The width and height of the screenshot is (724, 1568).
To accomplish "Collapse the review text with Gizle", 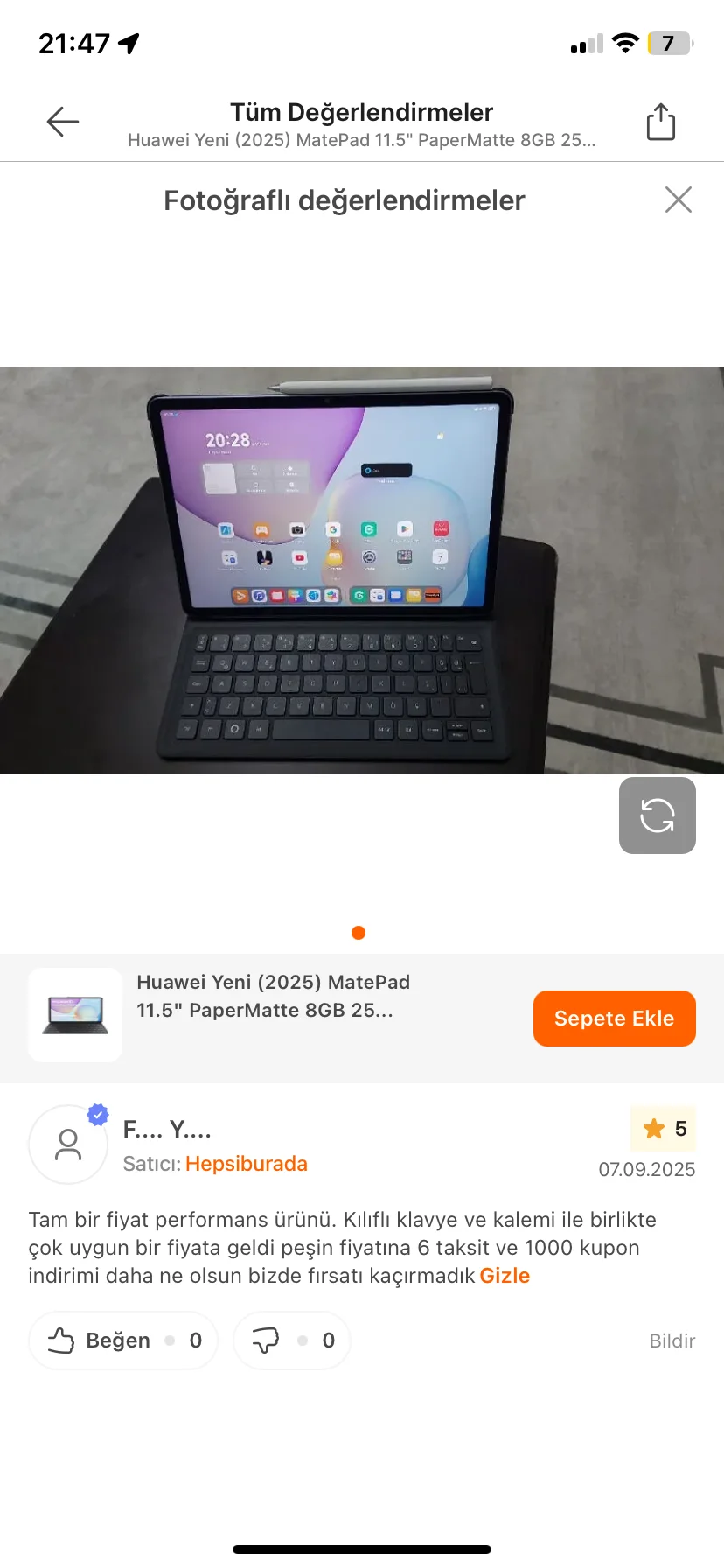I will click(x=505, y=1276).
